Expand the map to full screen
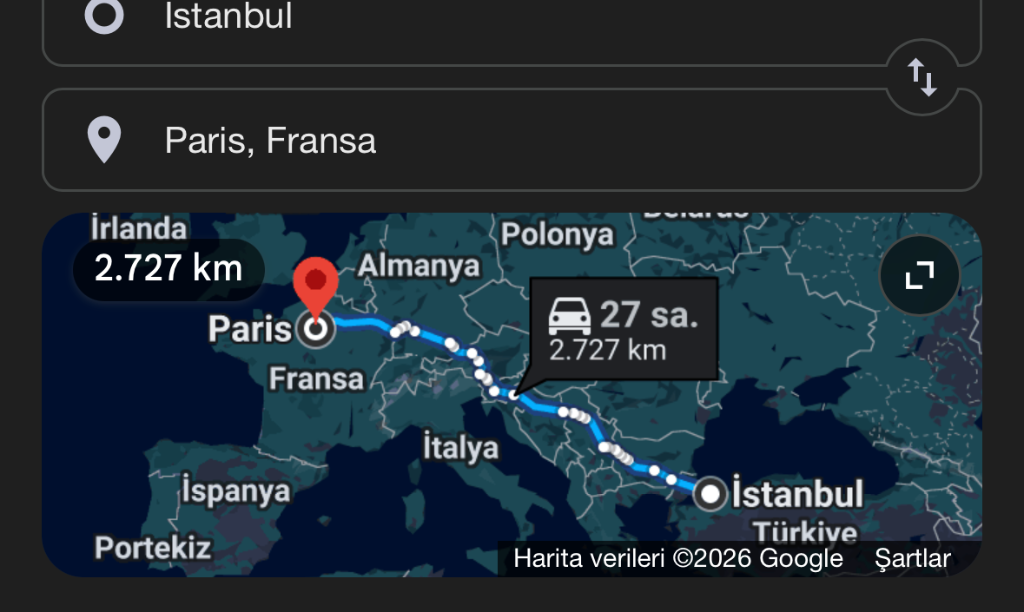 (919, 275)
